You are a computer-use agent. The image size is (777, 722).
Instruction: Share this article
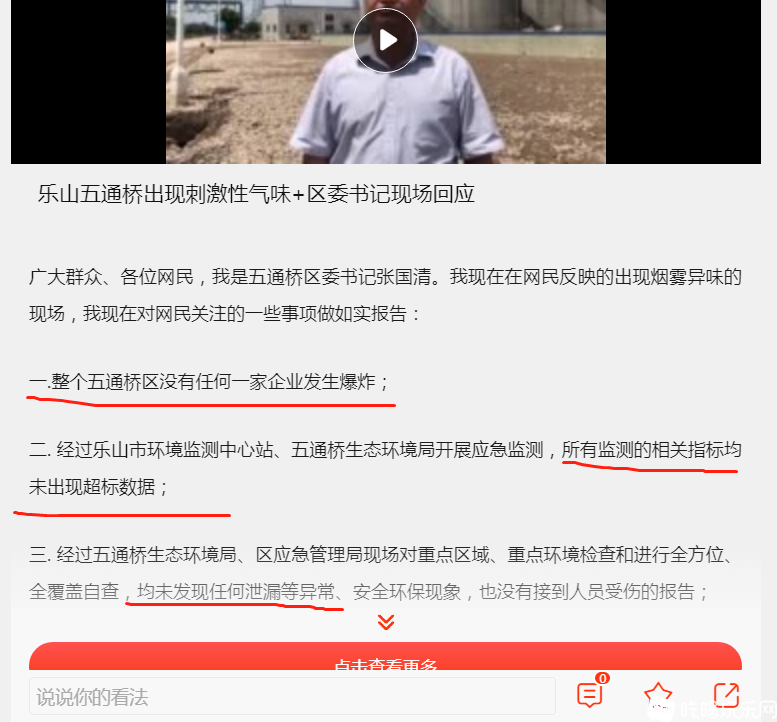click(x=726, y=695)
